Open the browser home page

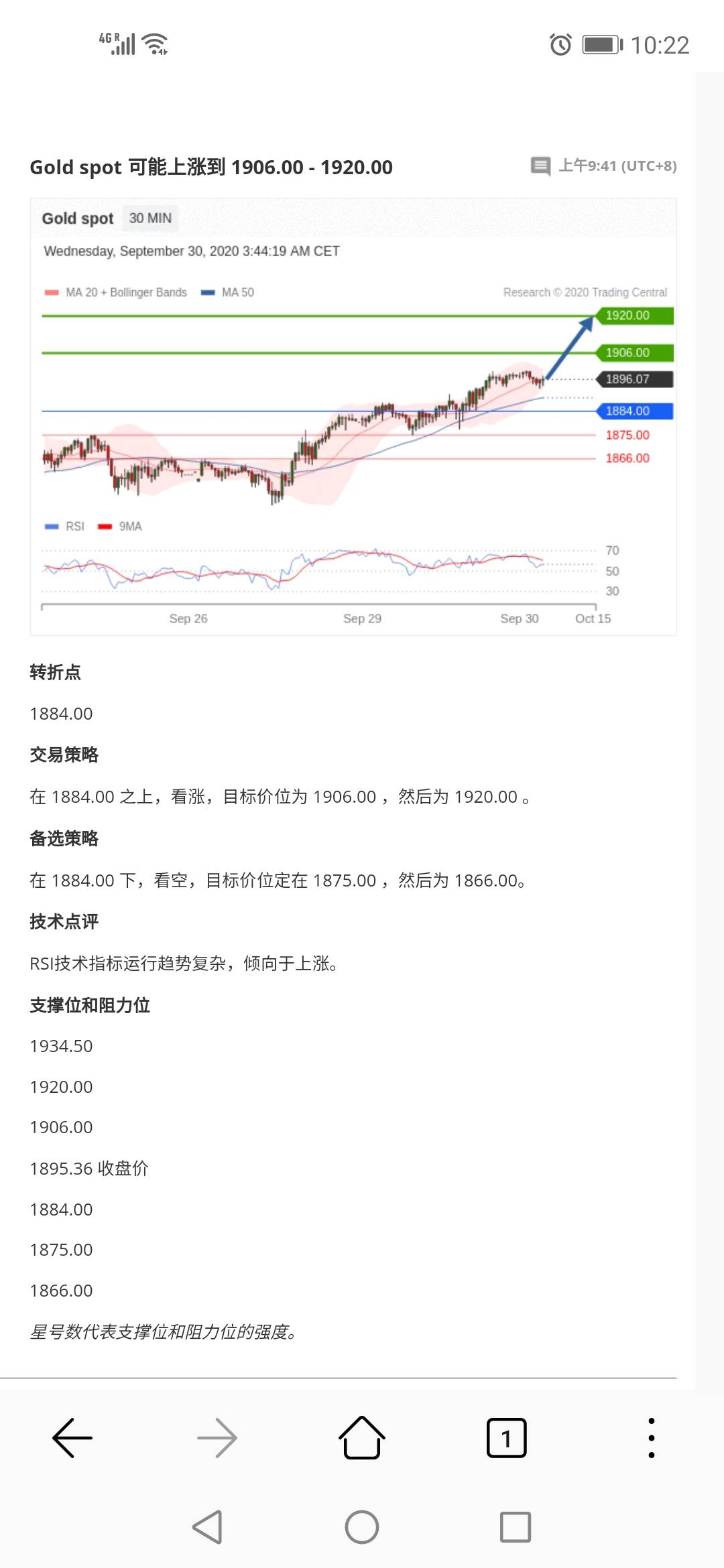[362, 1437]
